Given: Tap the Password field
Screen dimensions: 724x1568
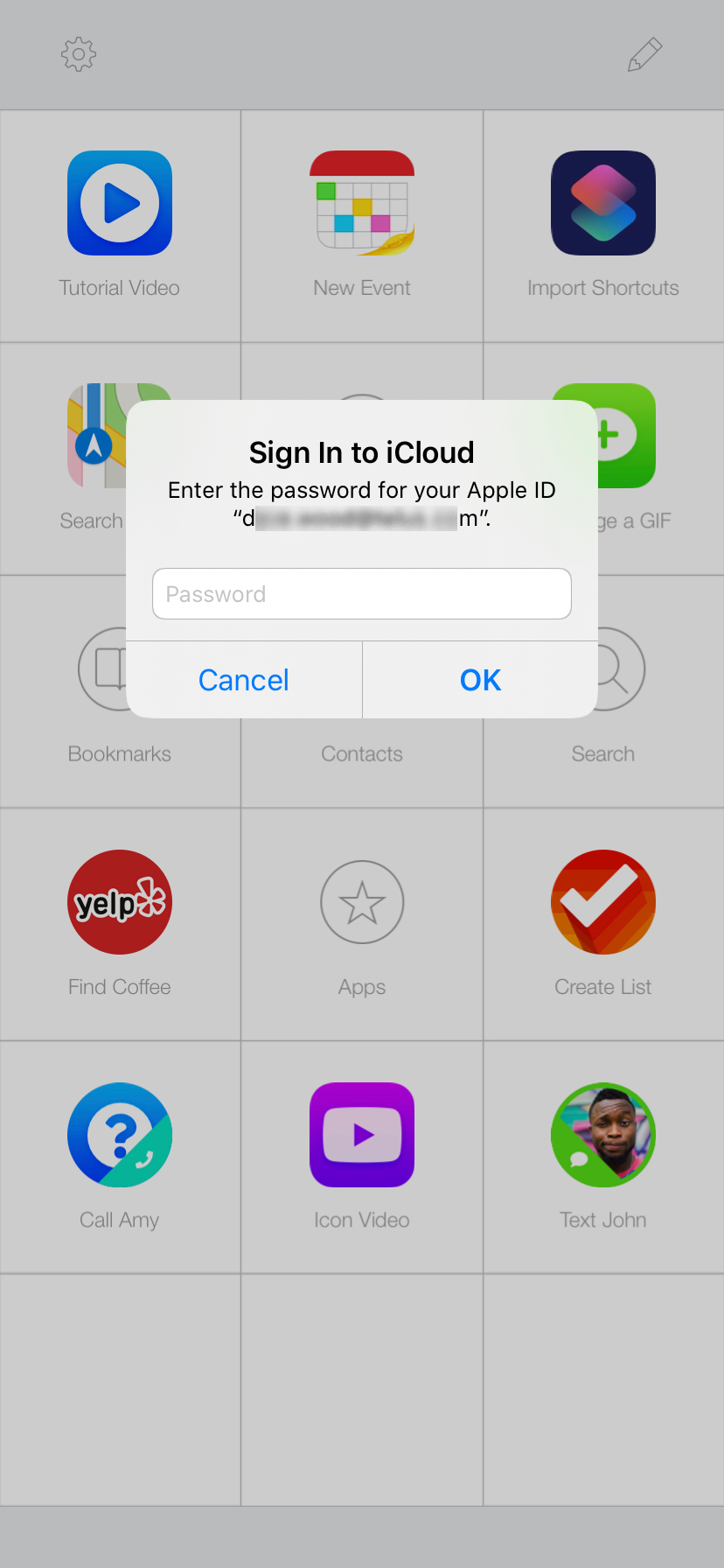Looking at the screenshot, I should (x=361, y=594).
